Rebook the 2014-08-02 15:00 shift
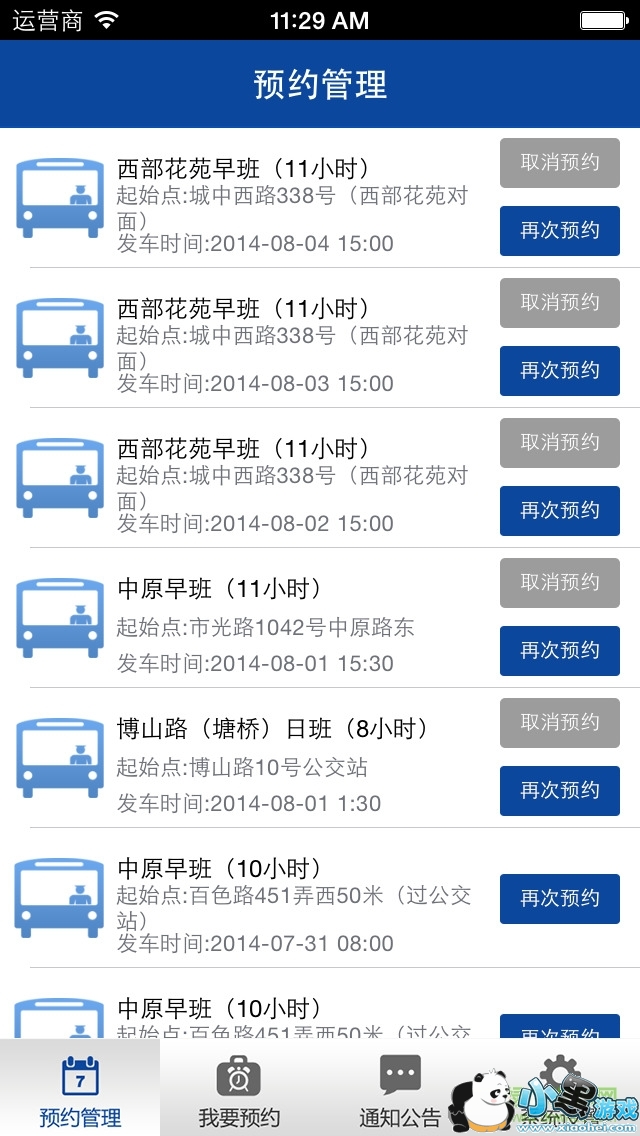Viewport: 640px width, 1136px height. (559, 511)
